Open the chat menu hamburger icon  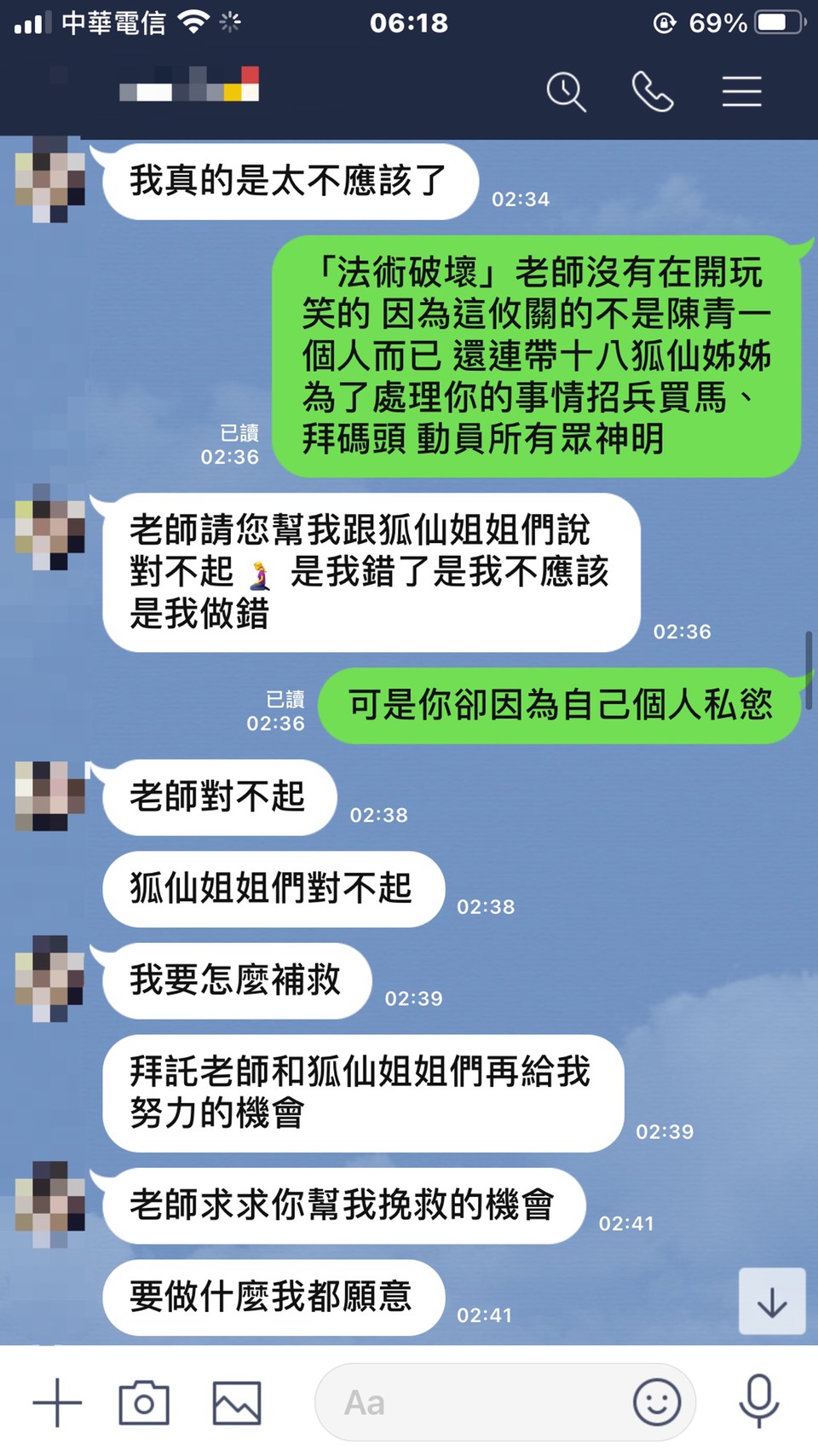741,91
